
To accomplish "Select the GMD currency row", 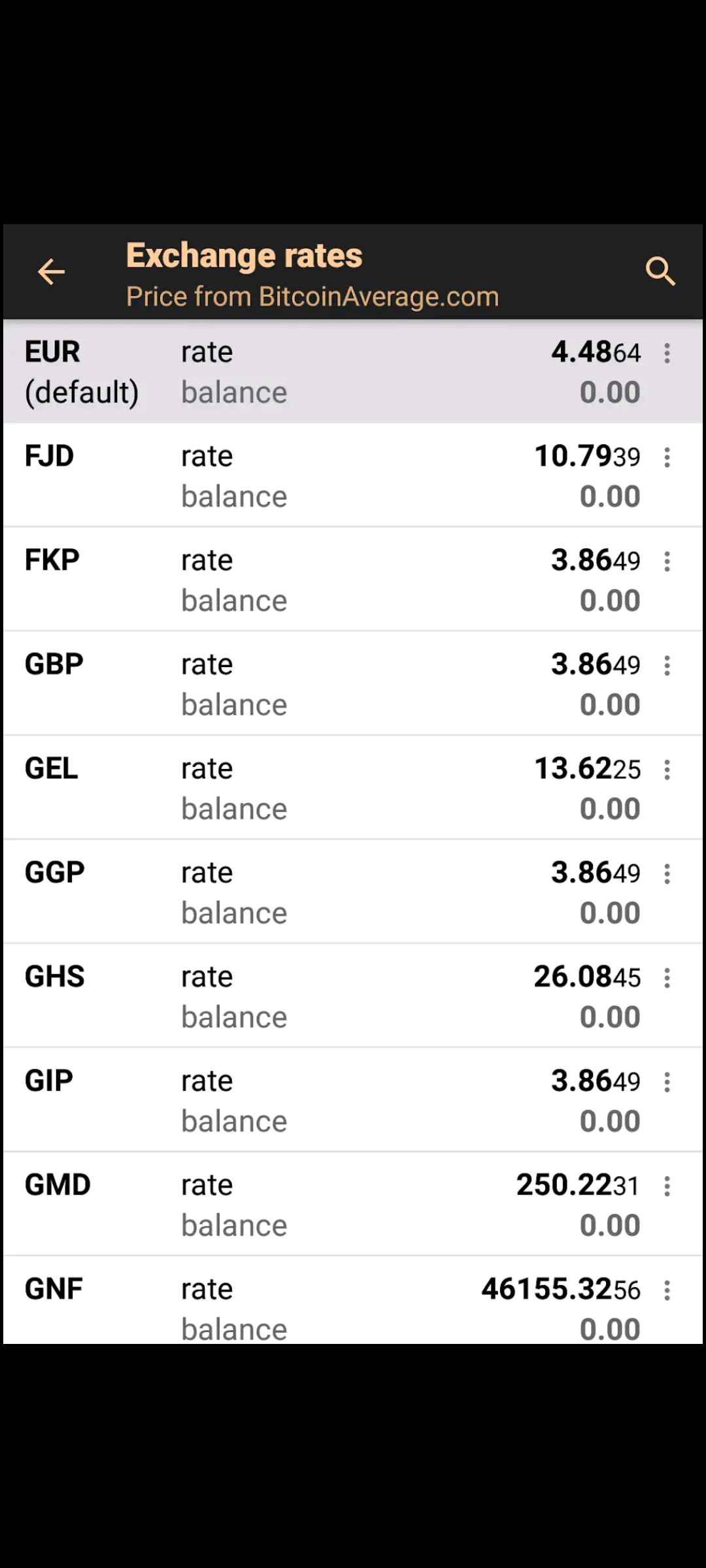I will (353, 1204).
